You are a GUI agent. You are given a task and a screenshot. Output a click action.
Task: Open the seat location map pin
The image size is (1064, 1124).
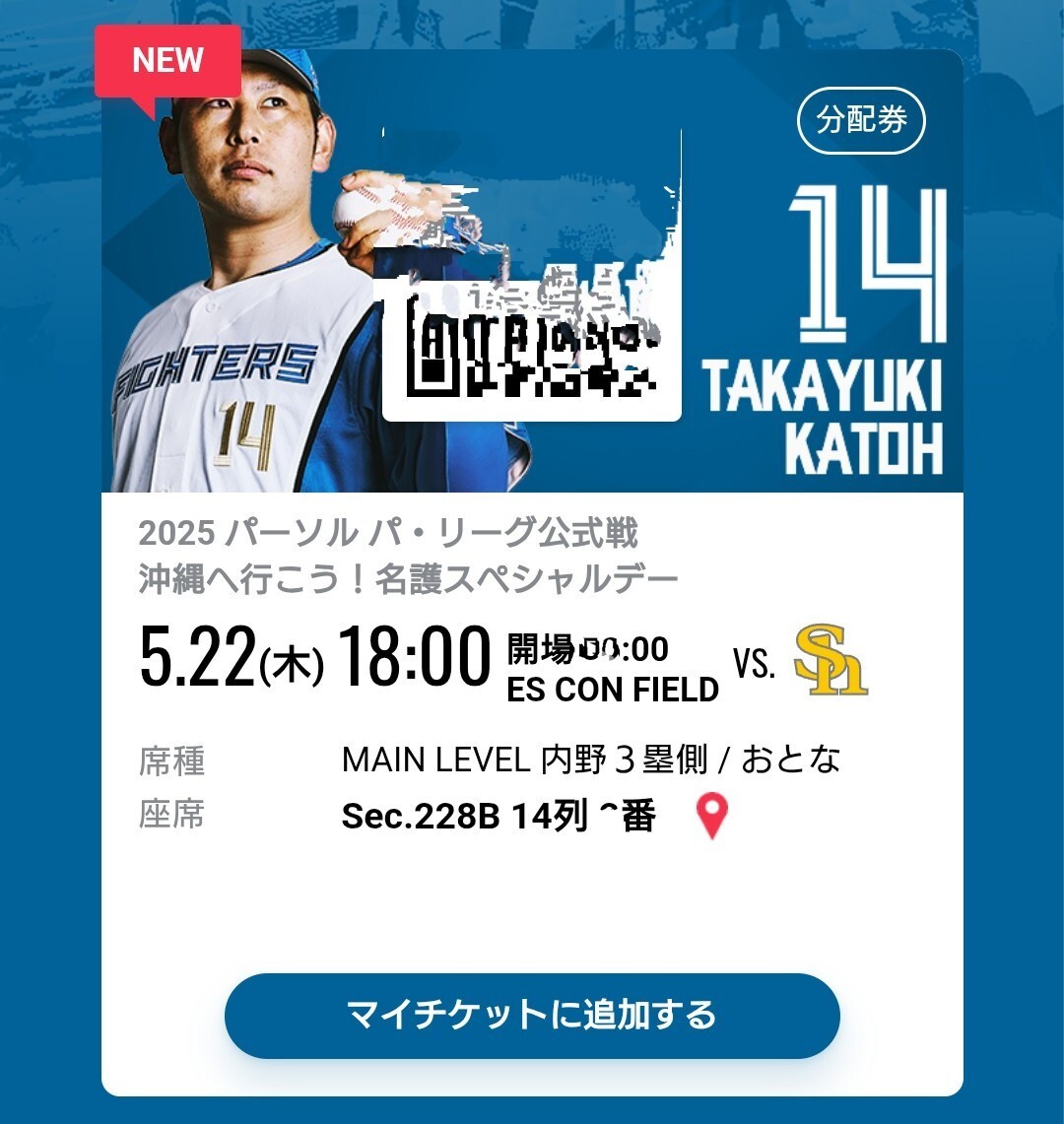tap(711, 817)
